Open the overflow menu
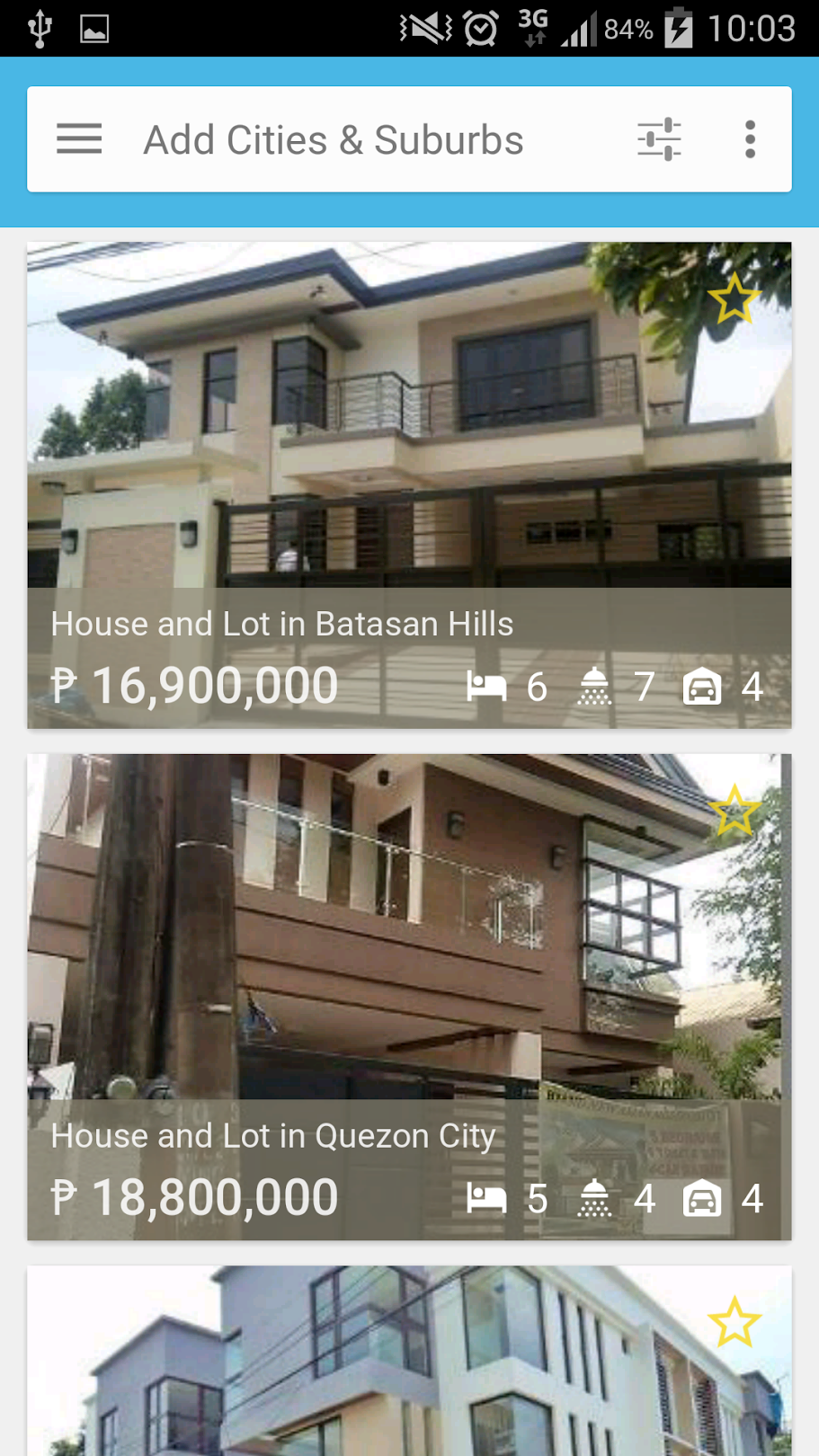This screenshot has width=819, height=1456. click(750, 139)
